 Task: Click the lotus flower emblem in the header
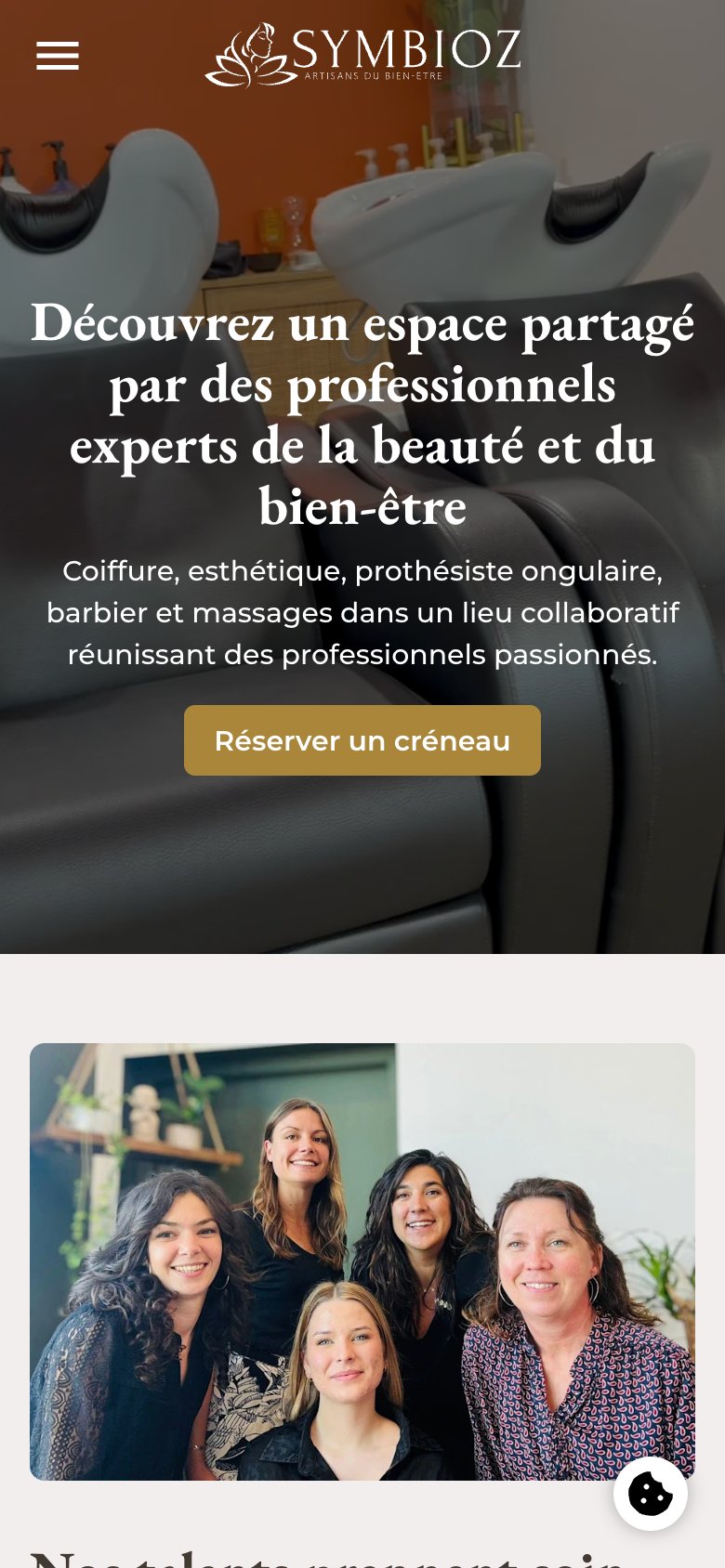point(254,55)
